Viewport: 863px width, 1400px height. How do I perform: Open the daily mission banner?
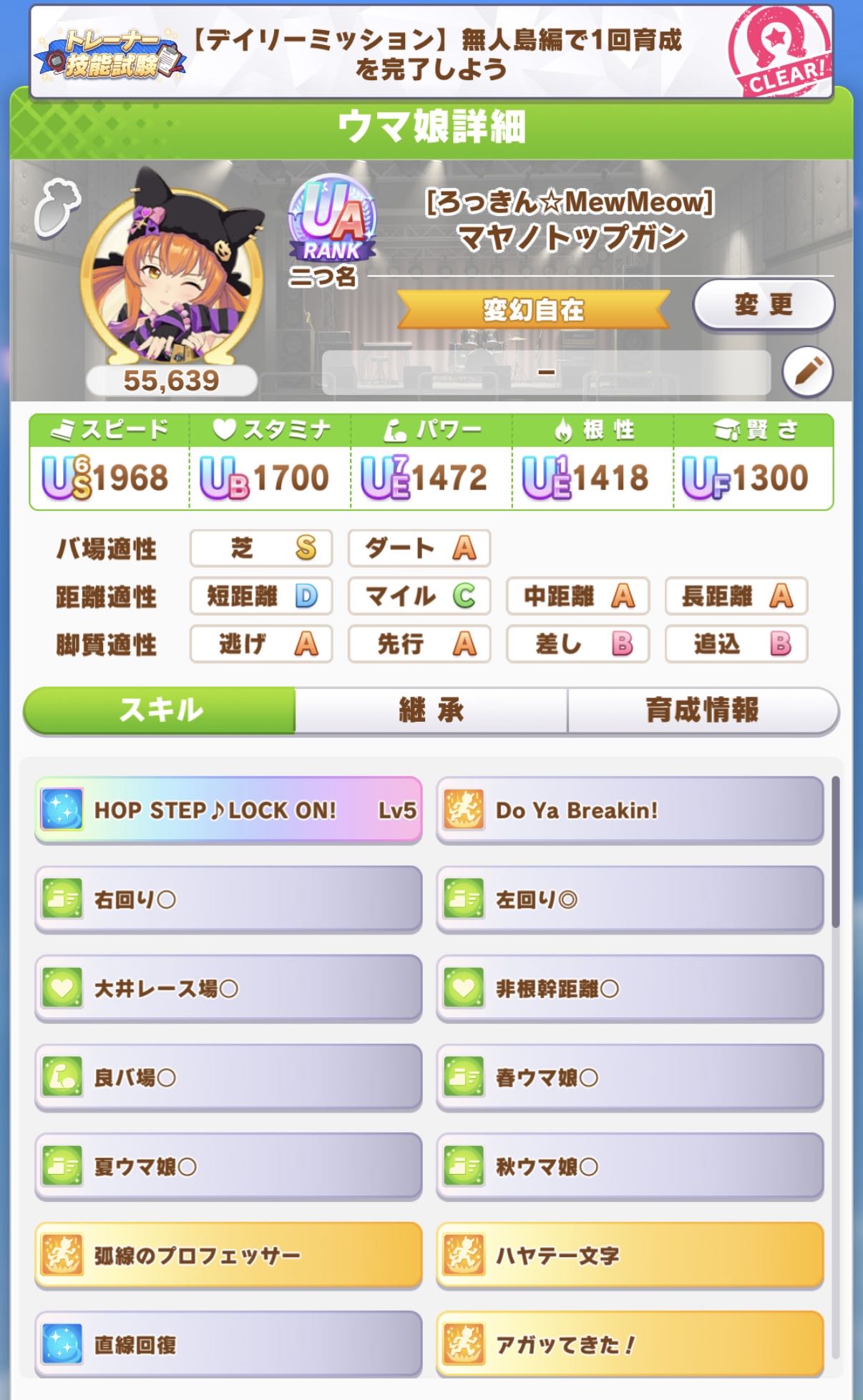(x=431, y=52)
